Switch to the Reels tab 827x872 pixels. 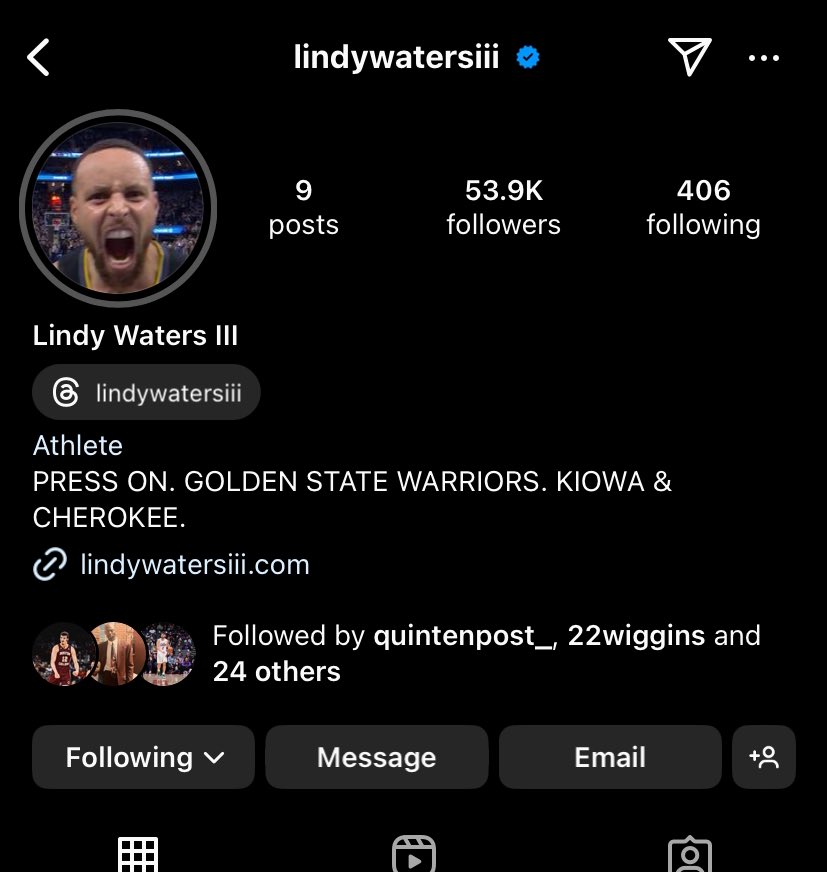click(x=413, y=855)
